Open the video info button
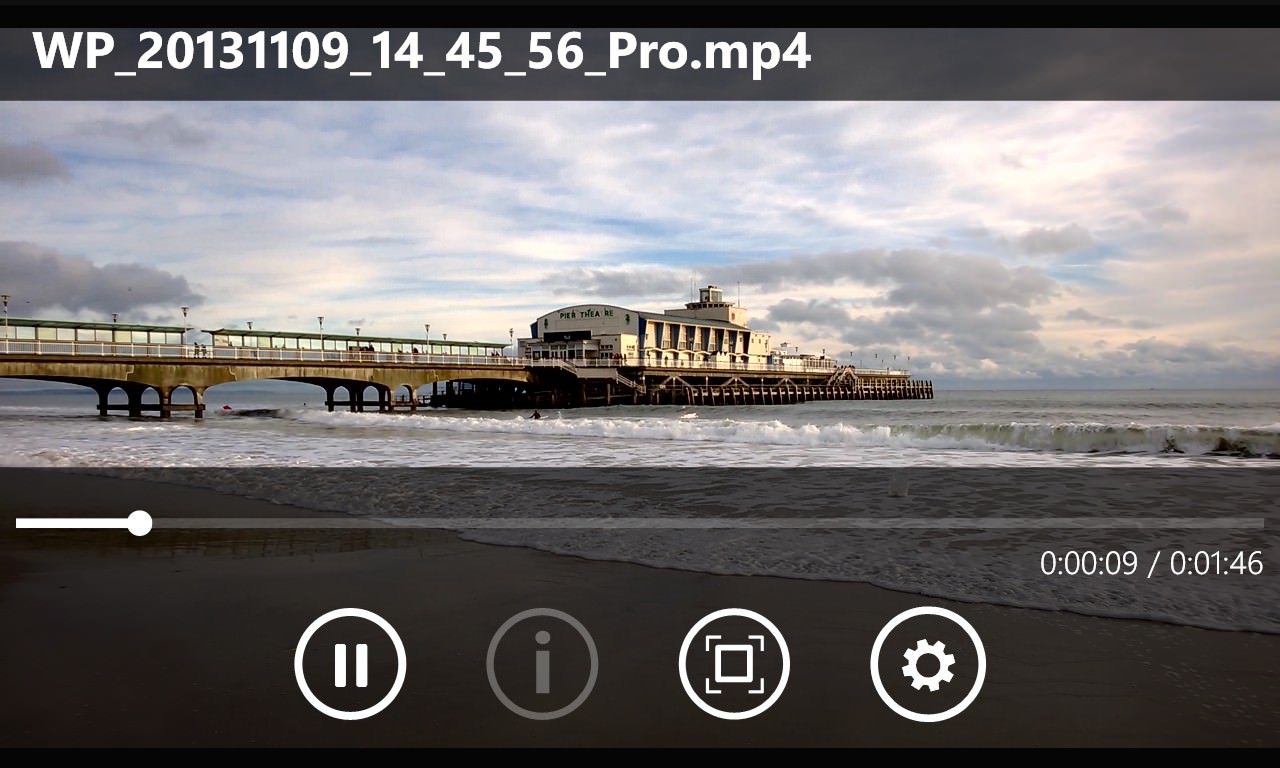The height and width of the screenshot is (768, 1280). pyautogui.click(x=542, y=664)
